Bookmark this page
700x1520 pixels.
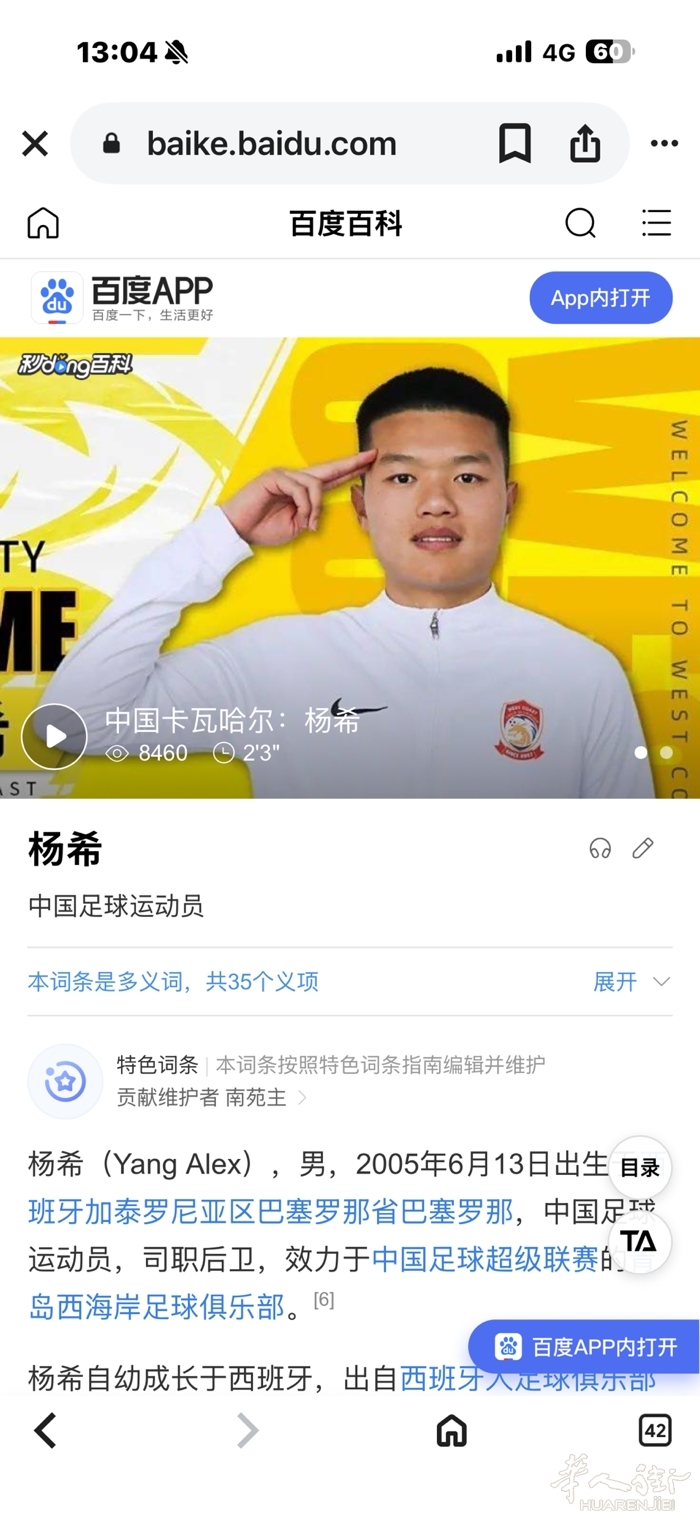515,144
